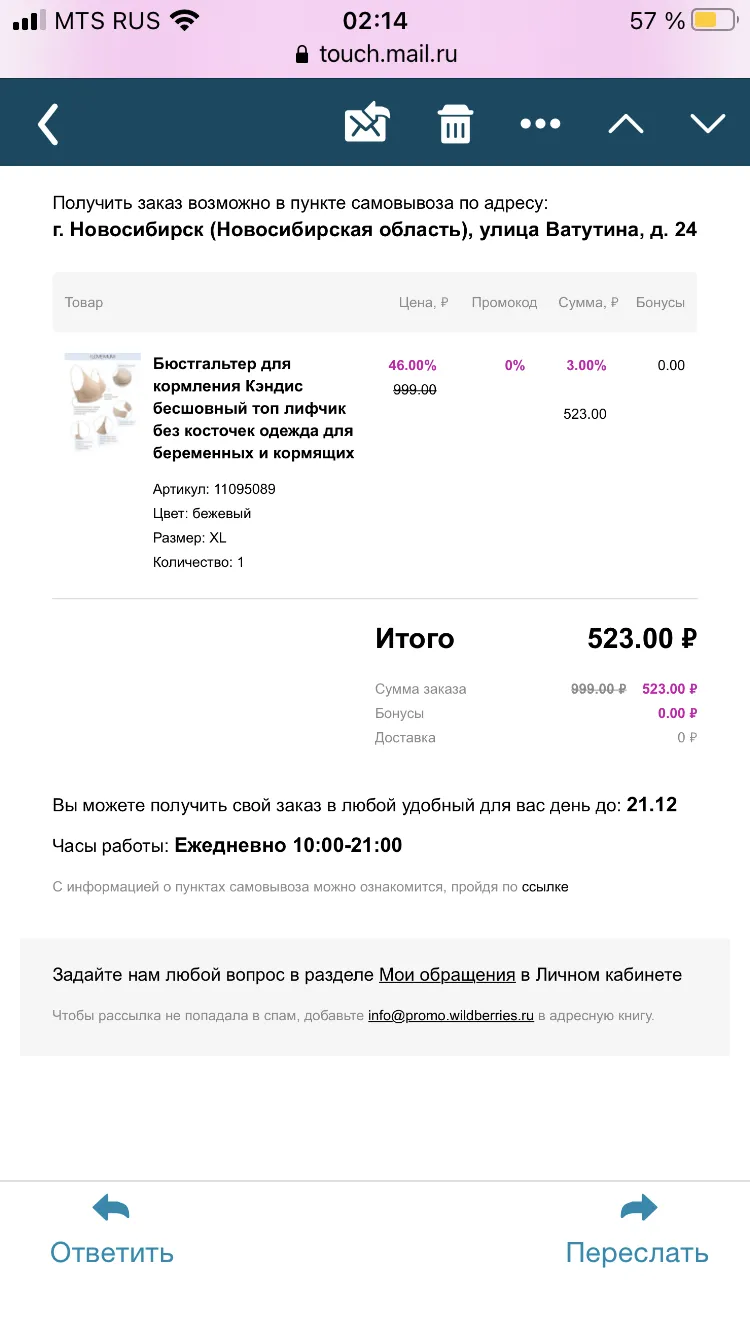Screen dimensions: 750x1334
Task: Open the three-dot more options menu
Action: point(541,124)
